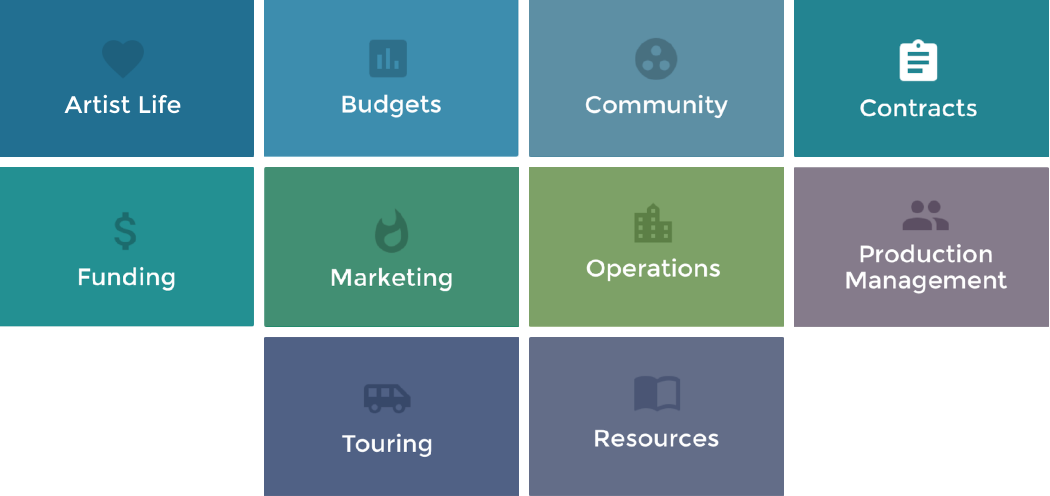
Task: View the Touring category
Action: (x=391, y=416)
